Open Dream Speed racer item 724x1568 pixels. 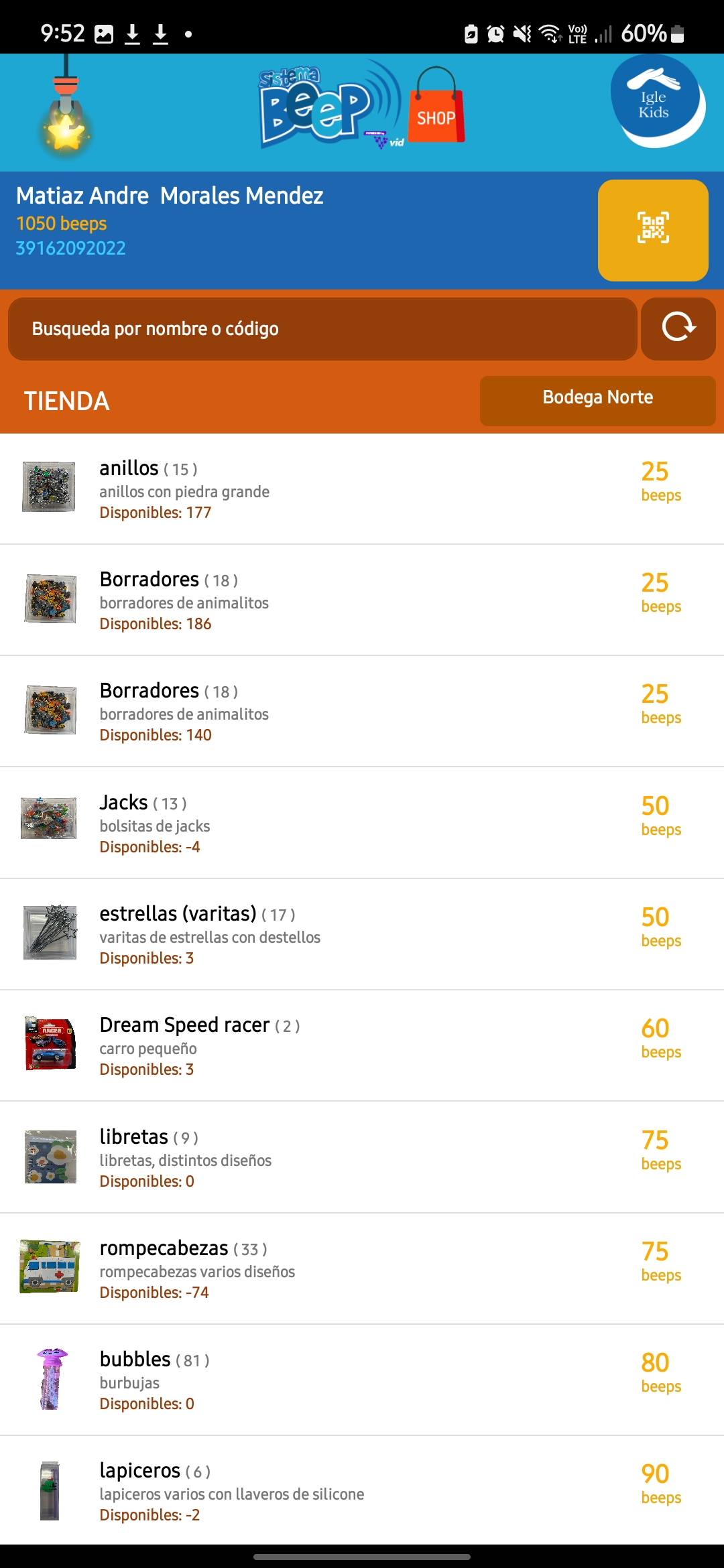tap(362, 1046)
